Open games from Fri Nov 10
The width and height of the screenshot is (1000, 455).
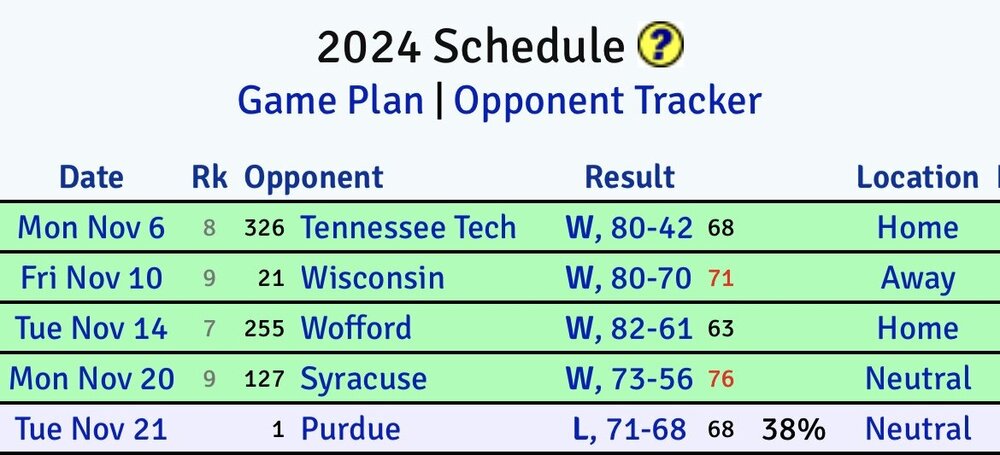pos(91,278)
